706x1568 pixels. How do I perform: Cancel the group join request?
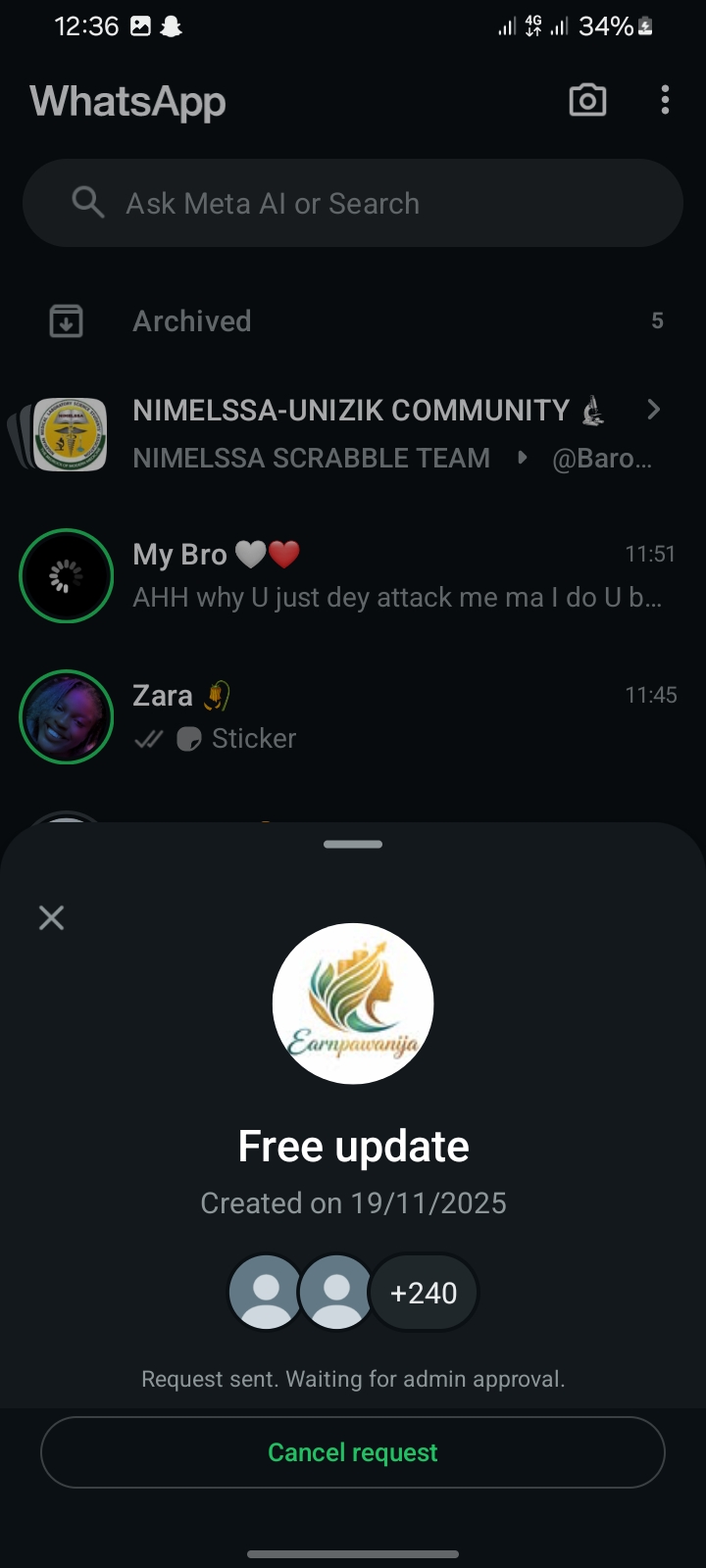pyautogui.click(x=353, y=1452)
